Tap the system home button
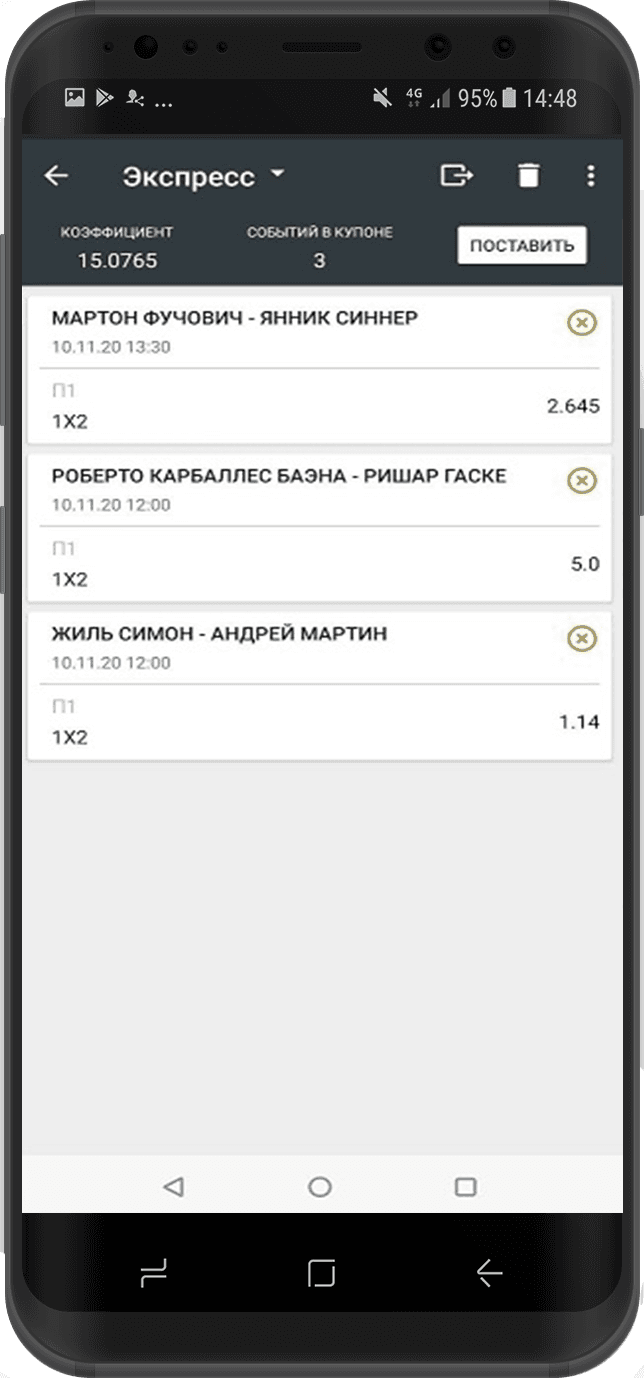The image size is (644, 1378). 320,1186
